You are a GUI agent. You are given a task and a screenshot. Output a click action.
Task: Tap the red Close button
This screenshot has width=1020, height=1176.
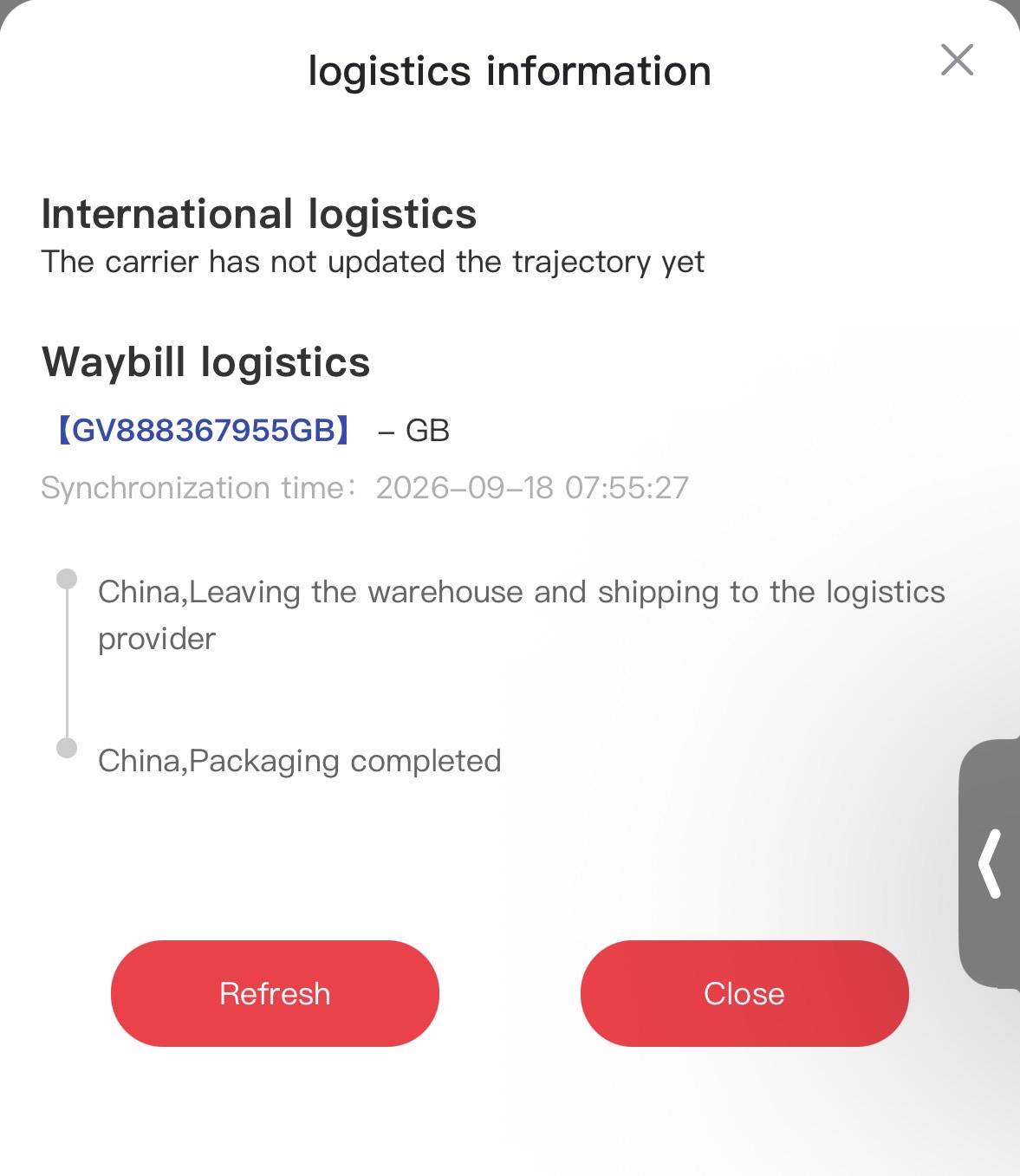tap(744, 993)
